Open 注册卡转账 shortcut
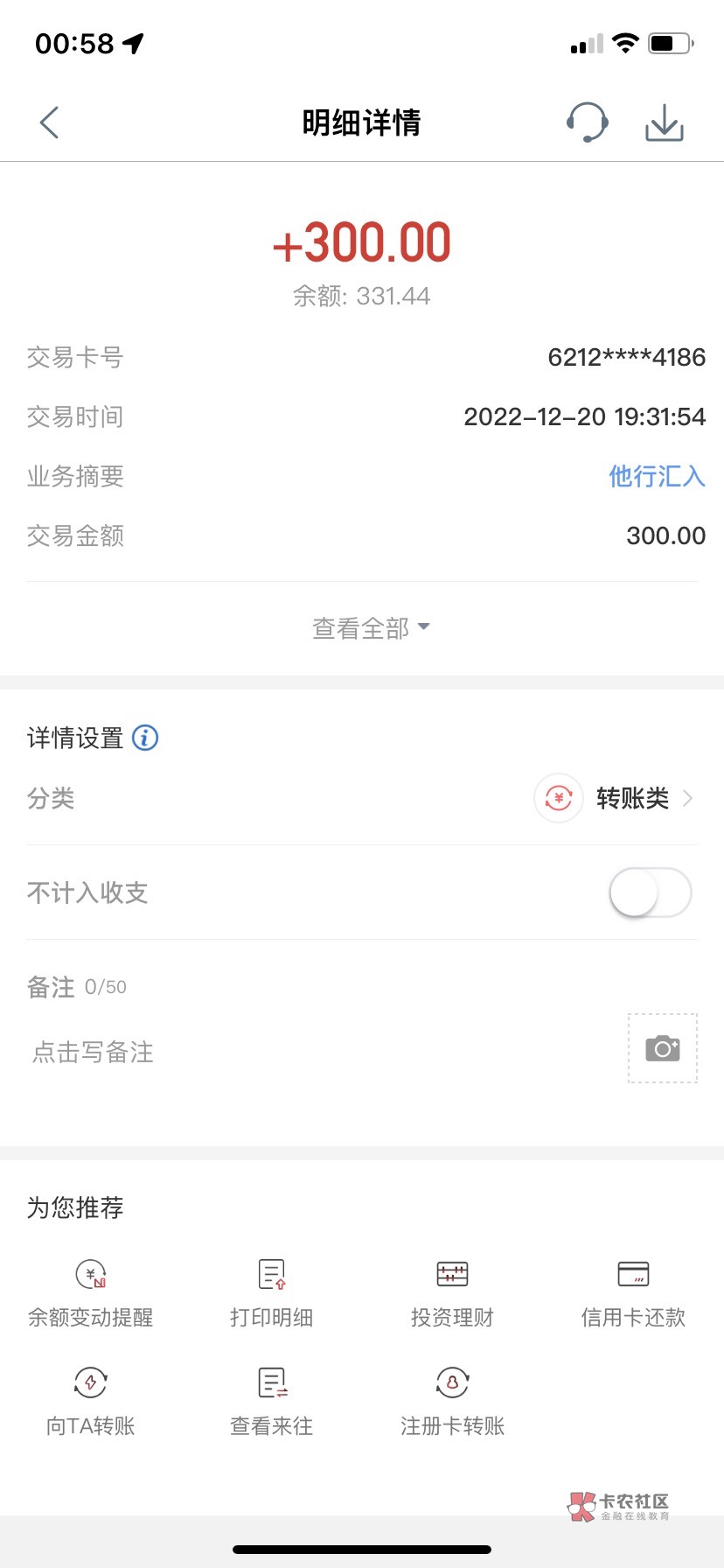Image resolution: width=724 pixels, height=1568 pixels. (452, 1400)
